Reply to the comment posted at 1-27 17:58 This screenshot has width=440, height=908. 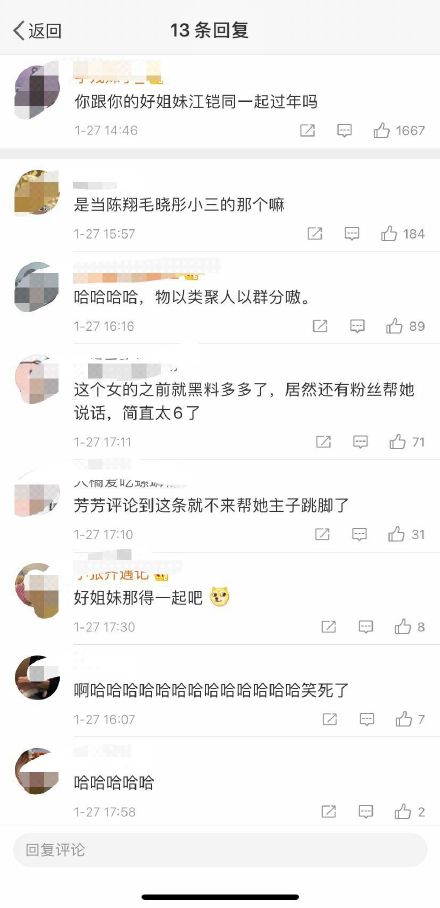click(366, 812)
